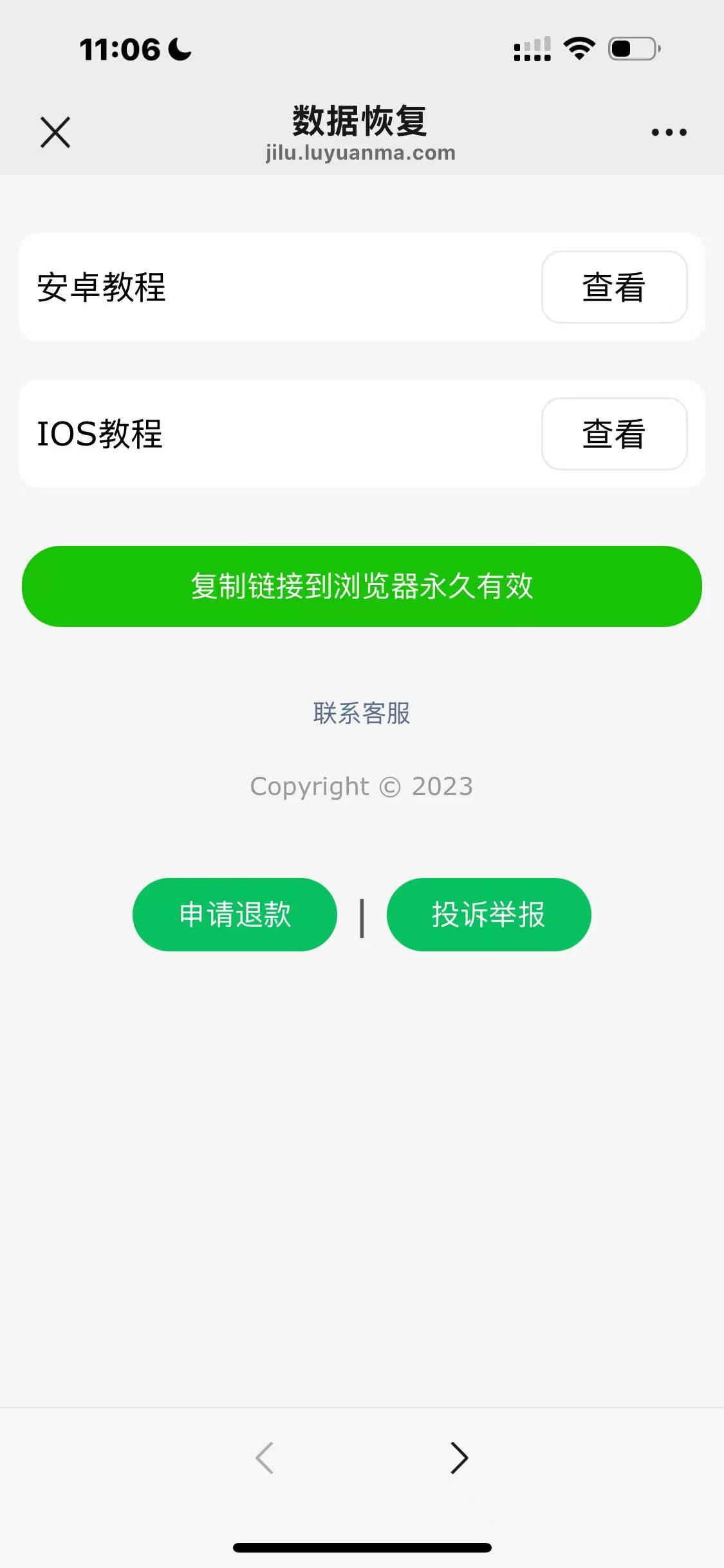Select 投诉举报 to file a complaint
Screen dimensions: 724x1568
pyautogui.click(x=488, y=914)
